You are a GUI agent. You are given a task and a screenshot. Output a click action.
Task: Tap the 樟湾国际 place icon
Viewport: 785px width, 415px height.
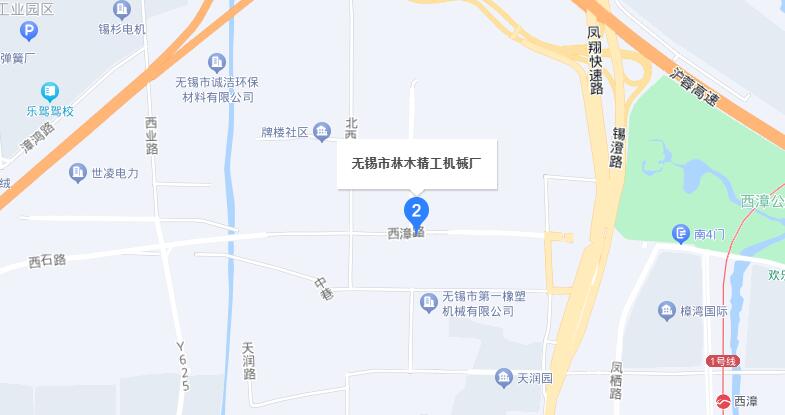tap(667, 312)
